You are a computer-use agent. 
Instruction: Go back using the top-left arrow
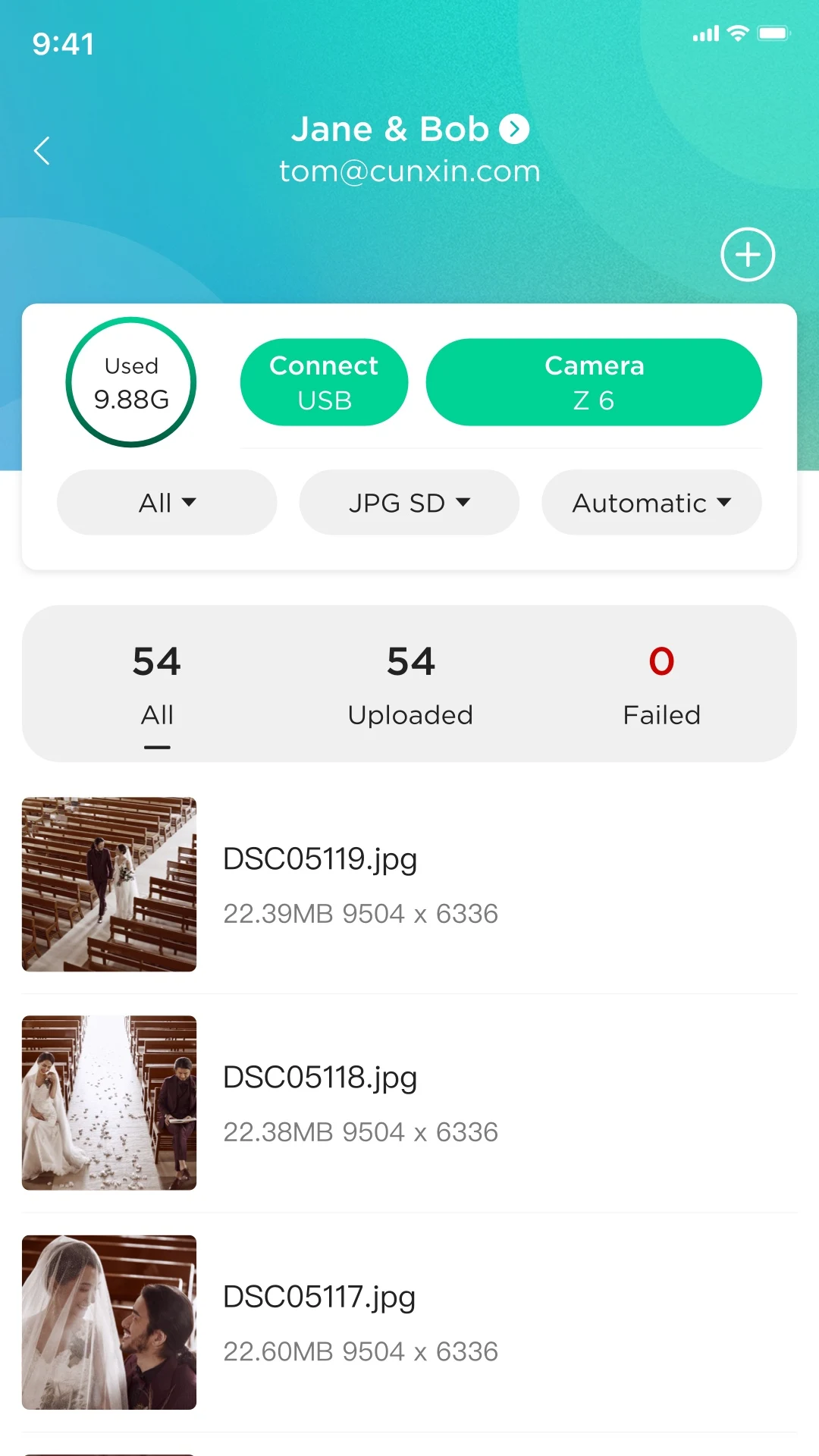(42, 151)
